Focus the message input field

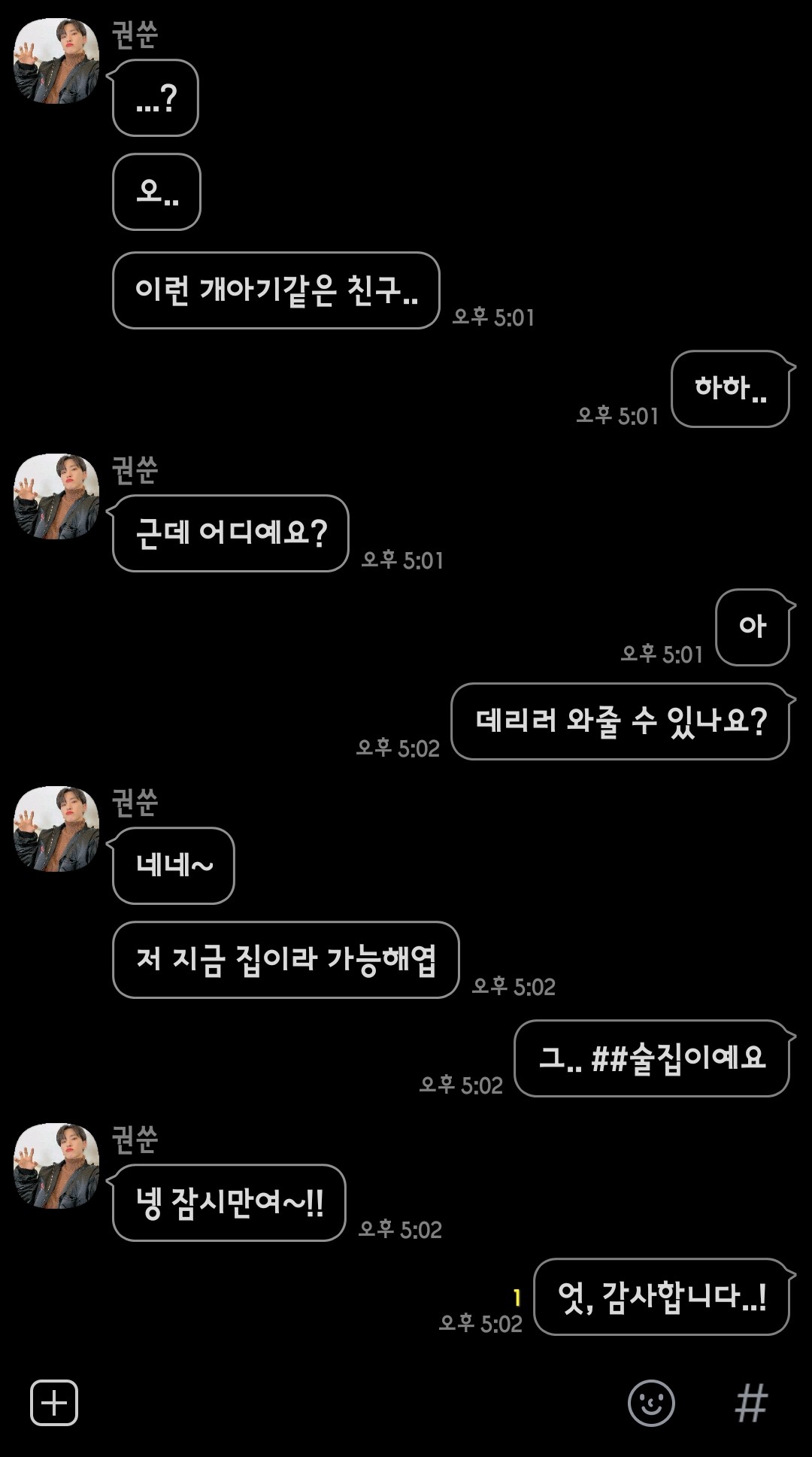point(346,1403)
